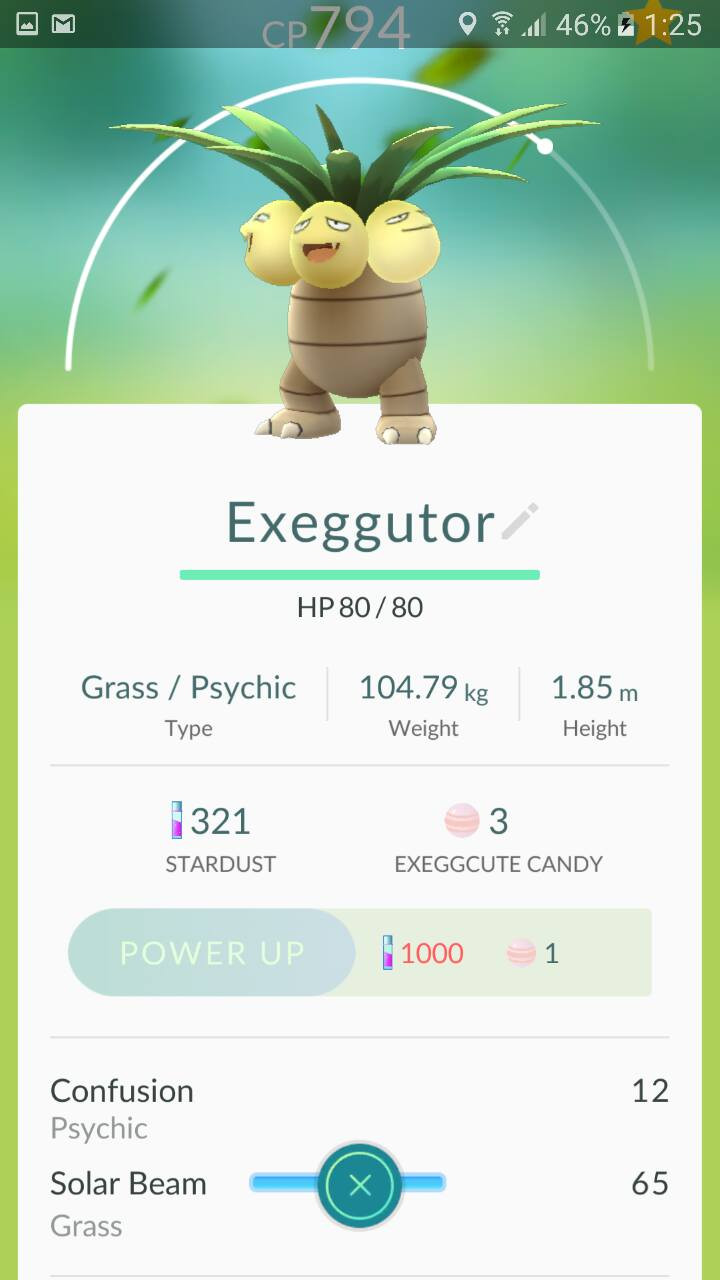Viewport: 720px width, 1280px height.
Task: Close the Pokémon details screen
Action: (360, 1186)
